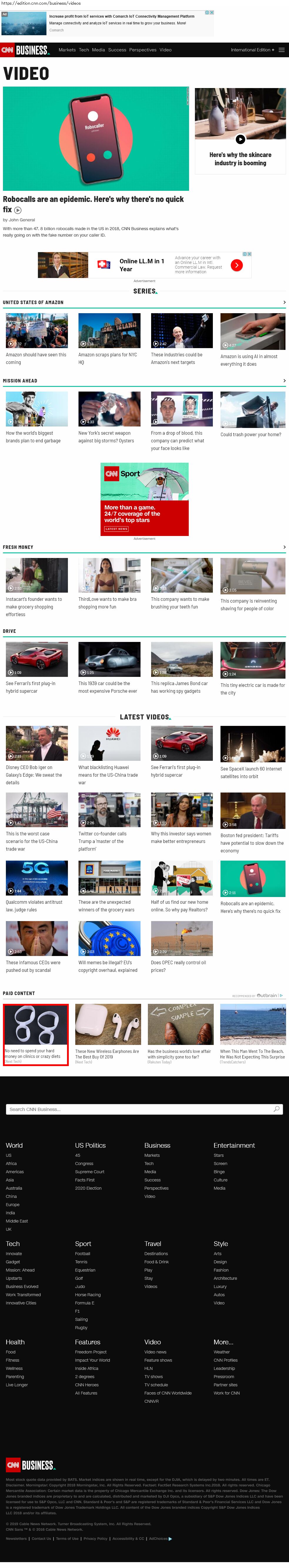Switch to the Tech section
Image resolution: width=289 pixels, height=1568 pixels.
coord(83,50)
